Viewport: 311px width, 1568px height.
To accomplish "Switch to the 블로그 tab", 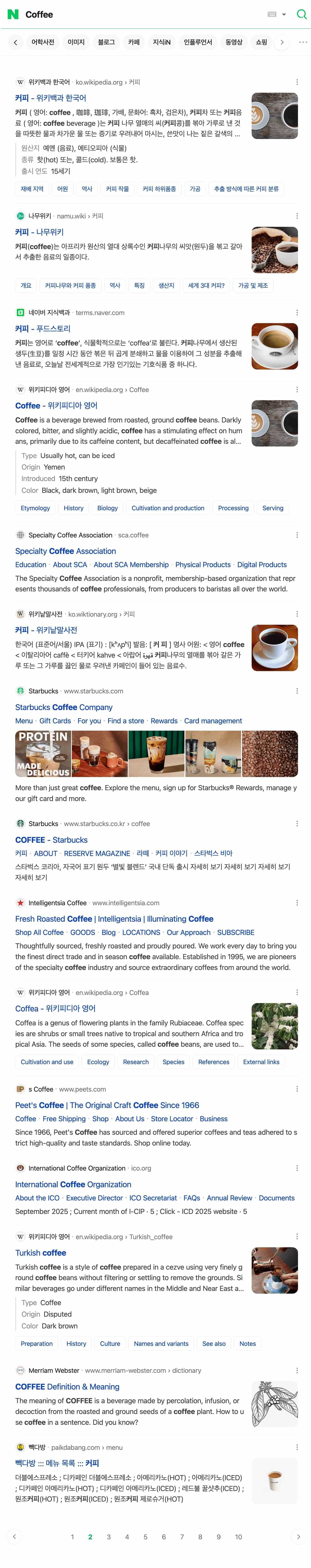I will (x=106, y=42).
